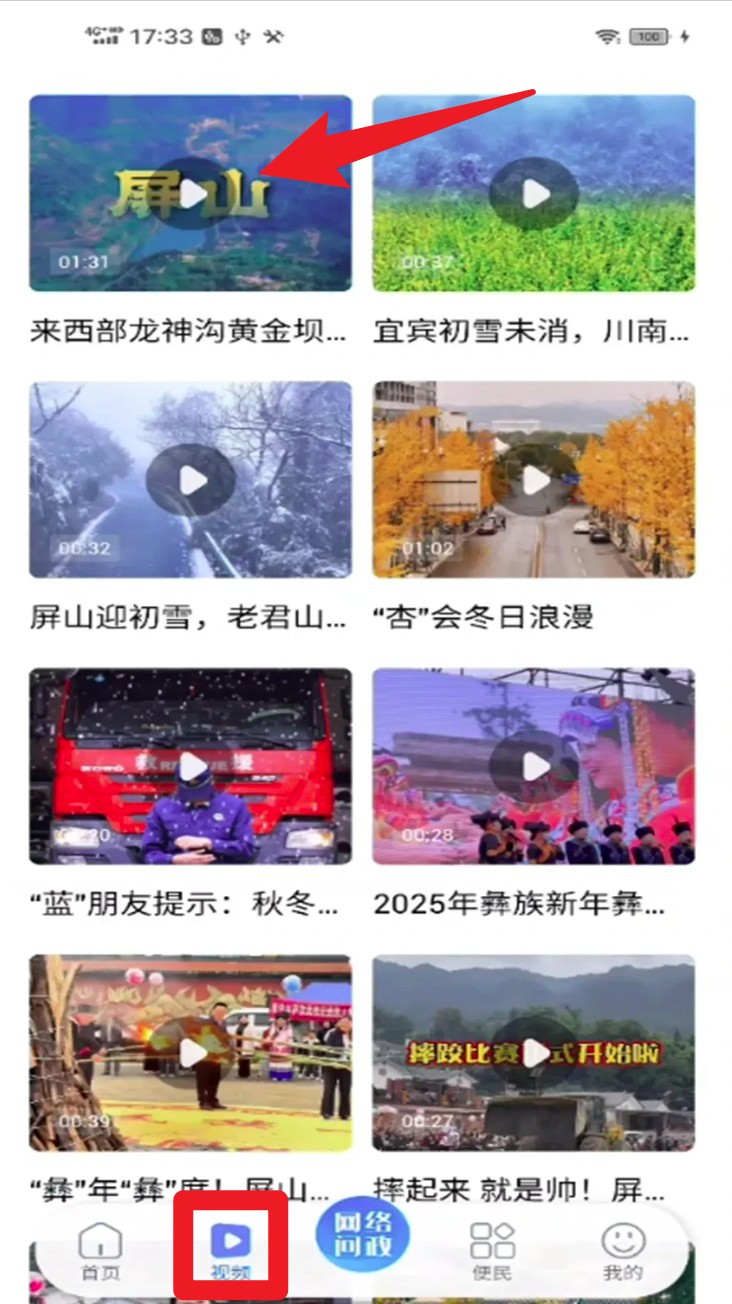
Task: Select the 视频 tab
Action: [231, 1252]
